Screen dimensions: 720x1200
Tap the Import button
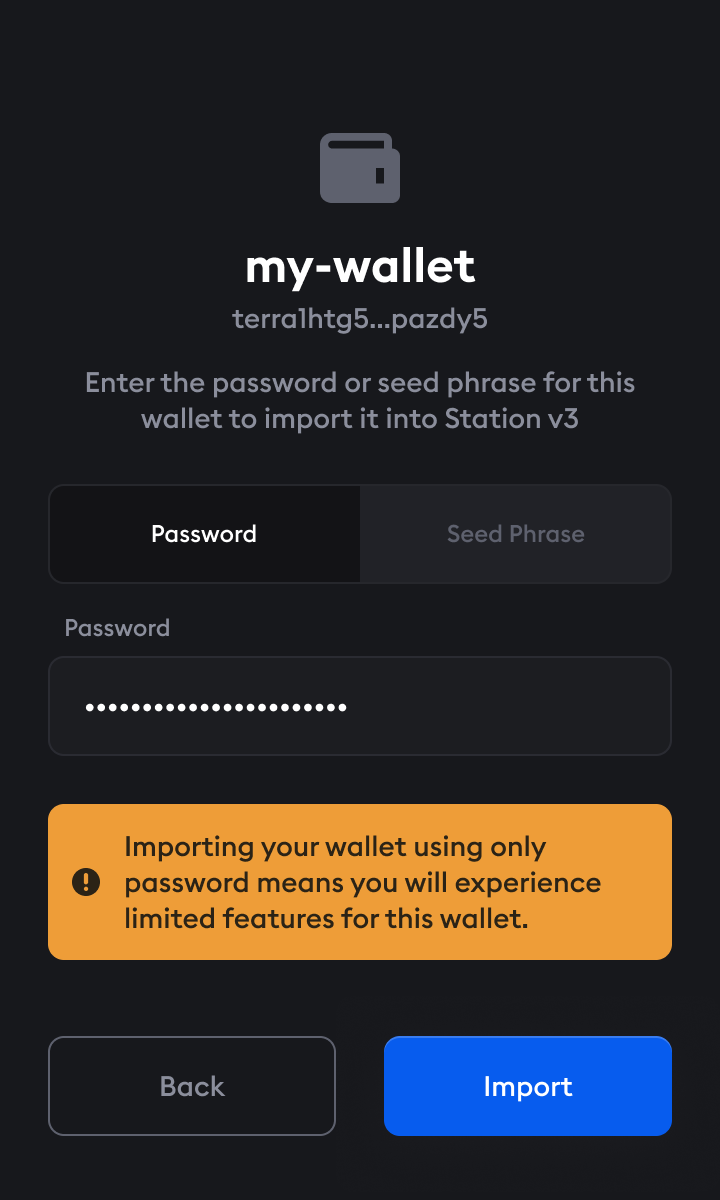tap(527, 1086)
